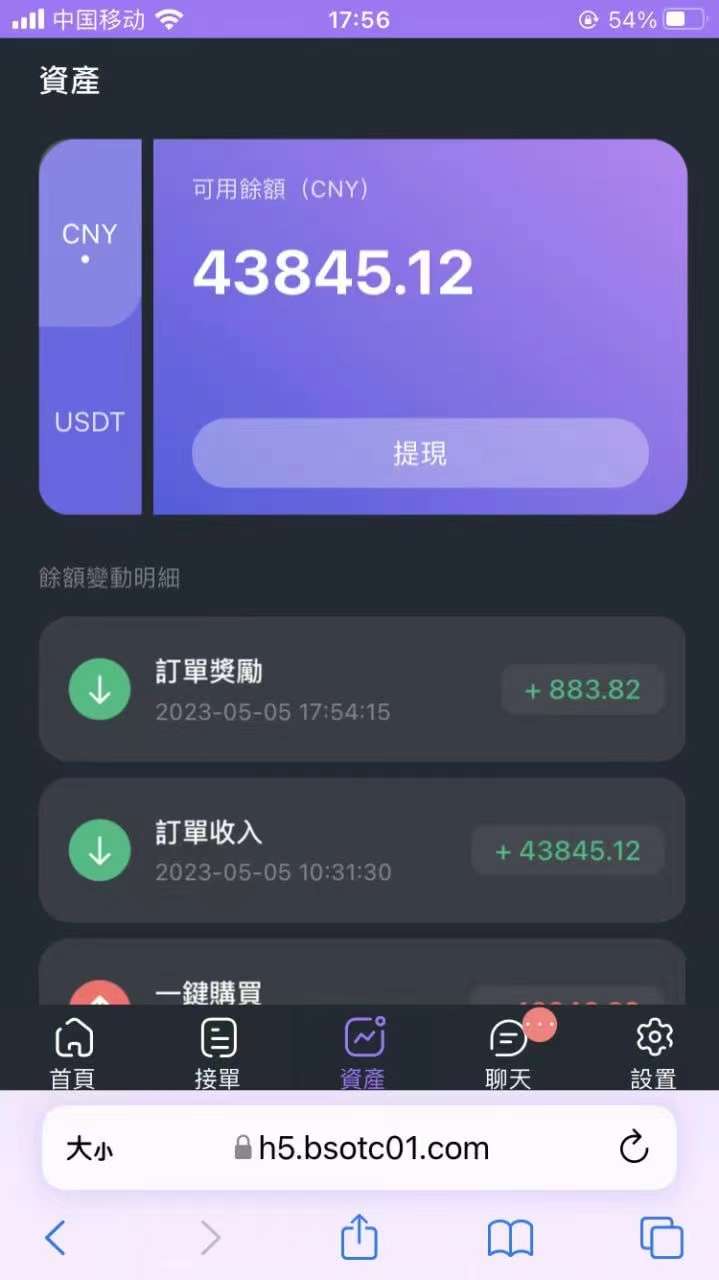Go to the 首頁 home tab
The width and height of the screenshot is (719, 1280).
73,1054
